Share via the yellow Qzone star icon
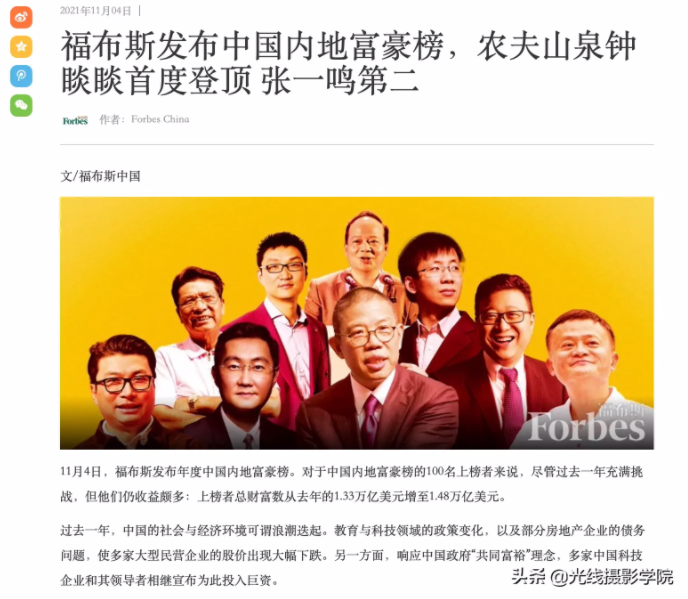Viewport: 688px width, 599px height. 21,46
